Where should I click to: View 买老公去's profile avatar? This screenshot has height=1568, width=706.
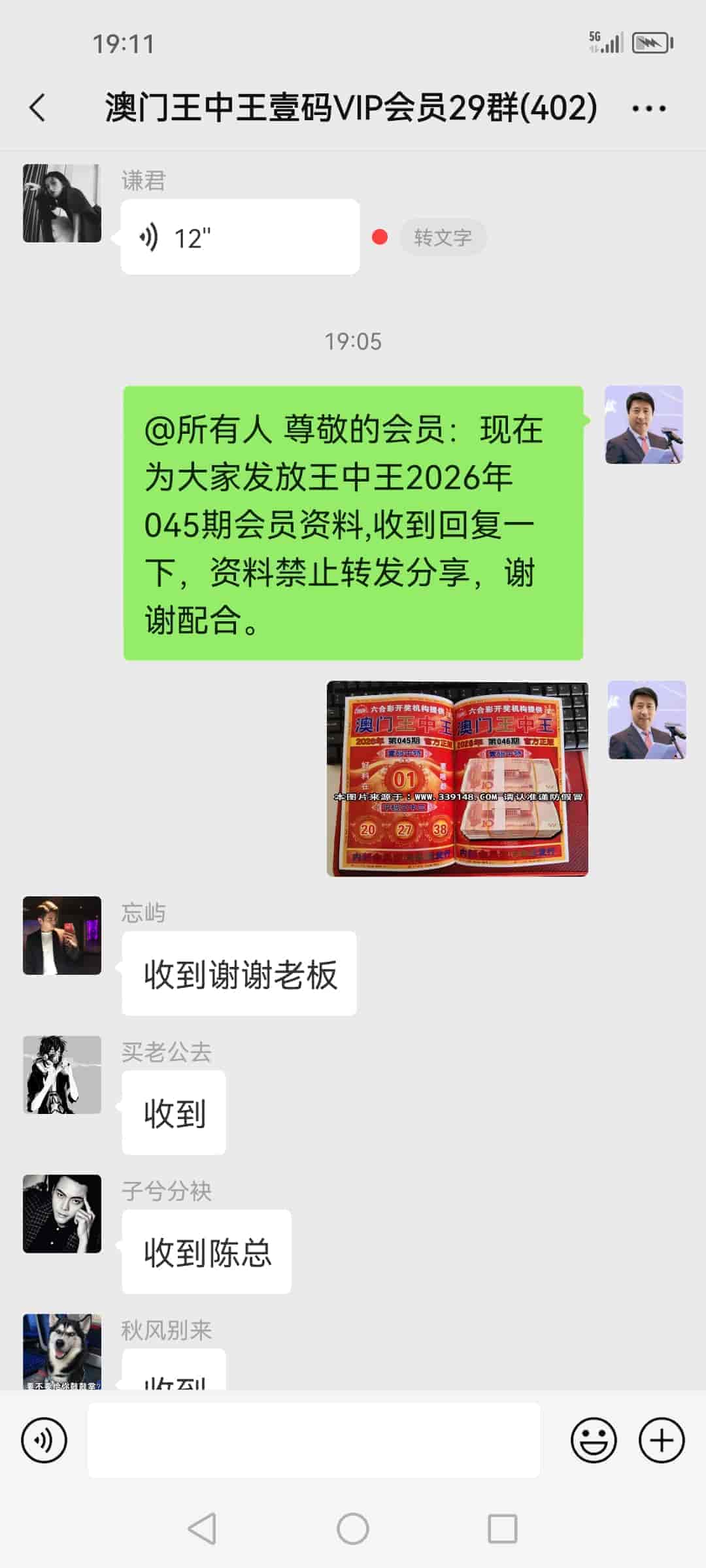point(62,1075)
